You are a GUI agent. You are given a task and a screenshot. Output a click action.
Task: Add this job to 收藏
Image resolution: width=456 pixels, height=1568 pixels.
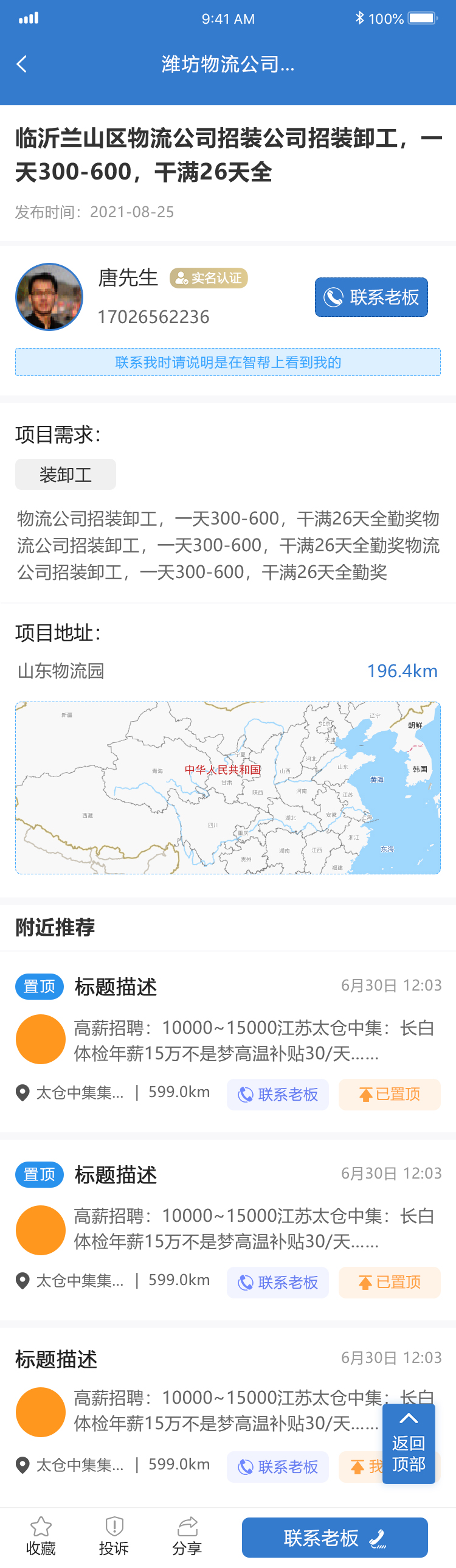41,1535
